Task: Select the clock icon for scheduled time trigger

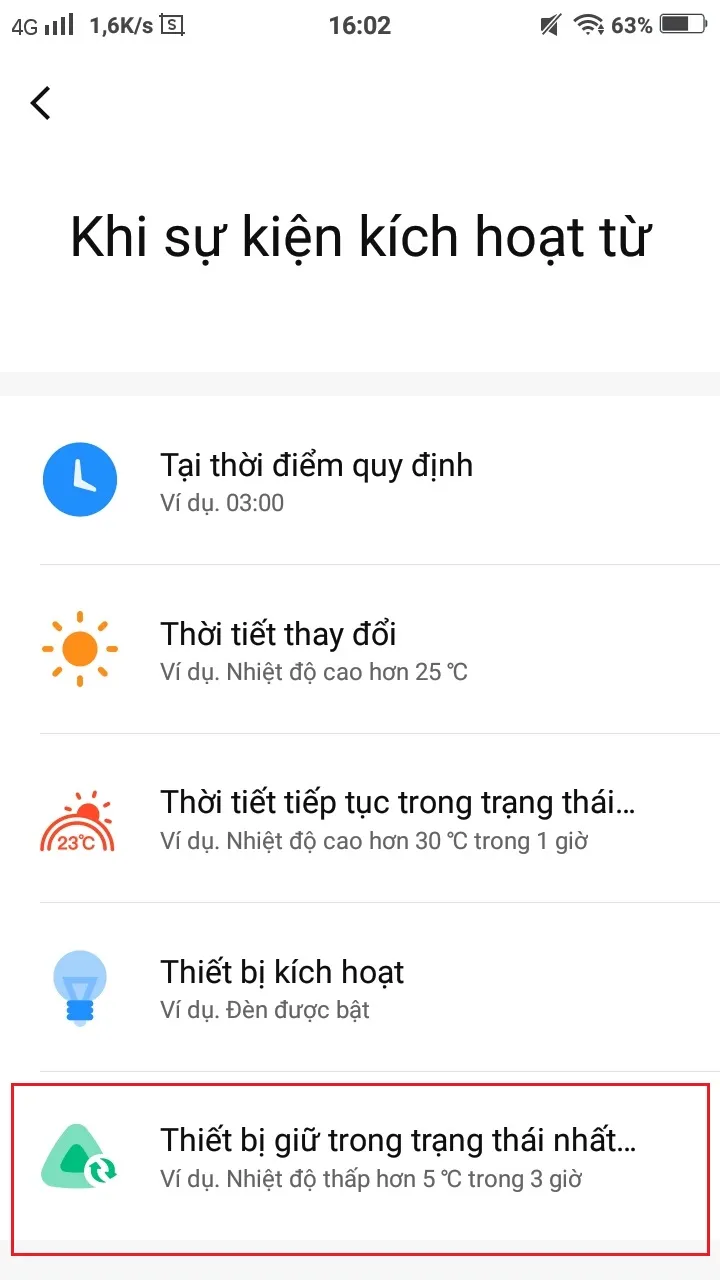Action: (80, 479)
